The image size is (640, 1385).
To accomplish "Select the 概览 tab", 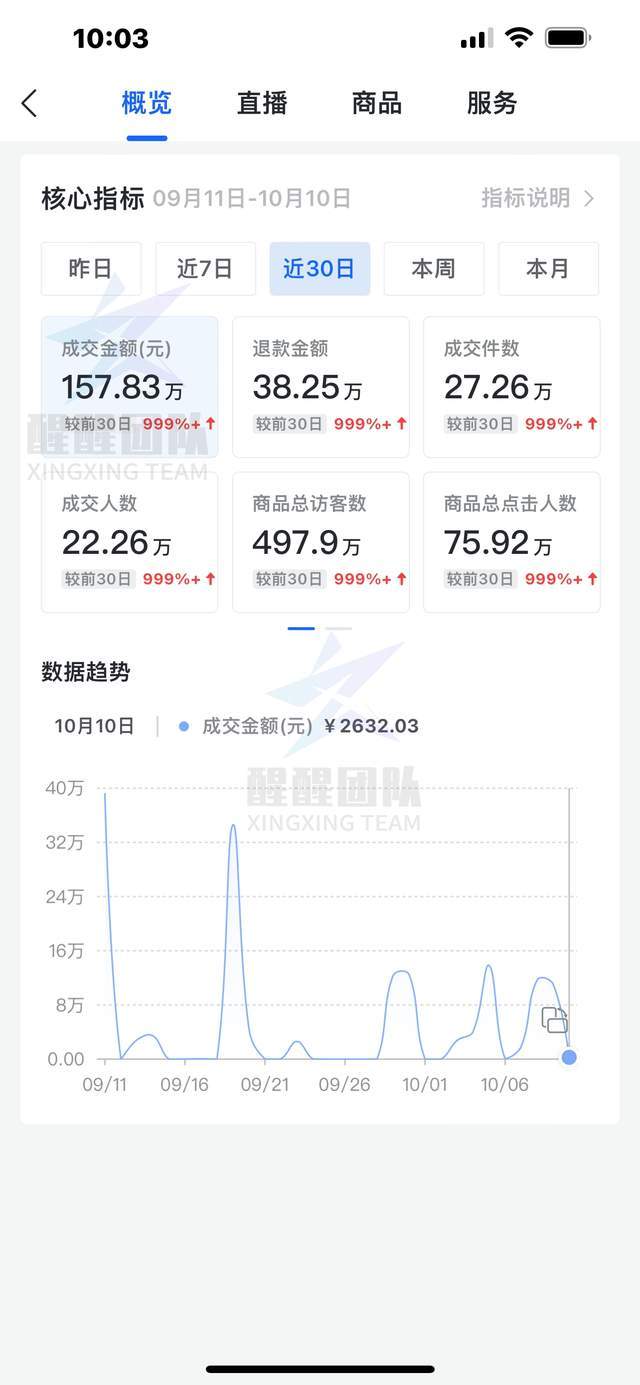I will point(147,103).
